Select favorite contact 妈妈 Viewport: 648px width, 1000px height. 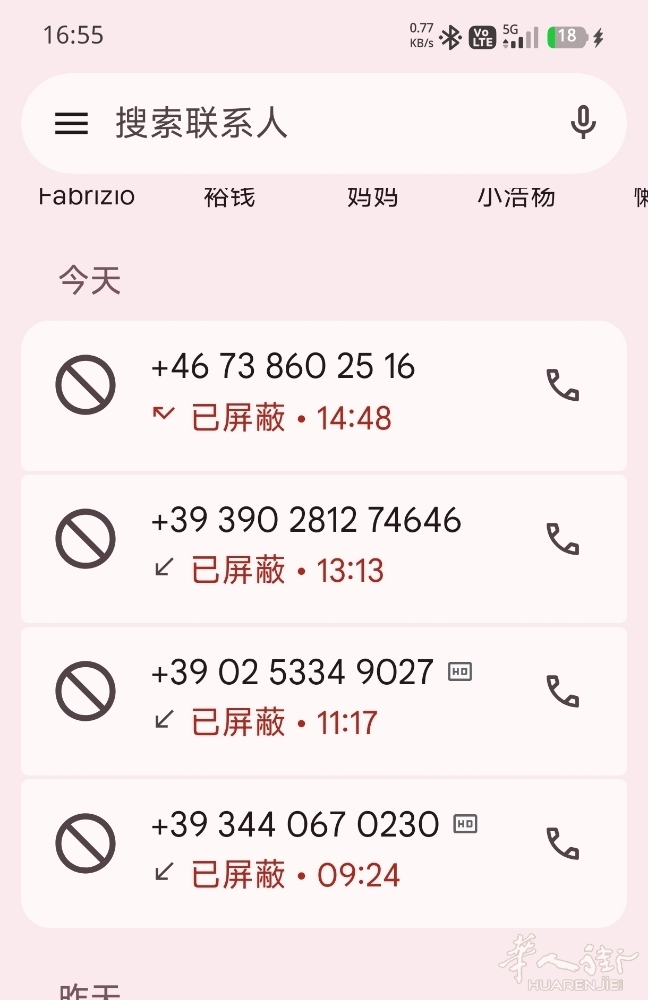click(372, 197)
